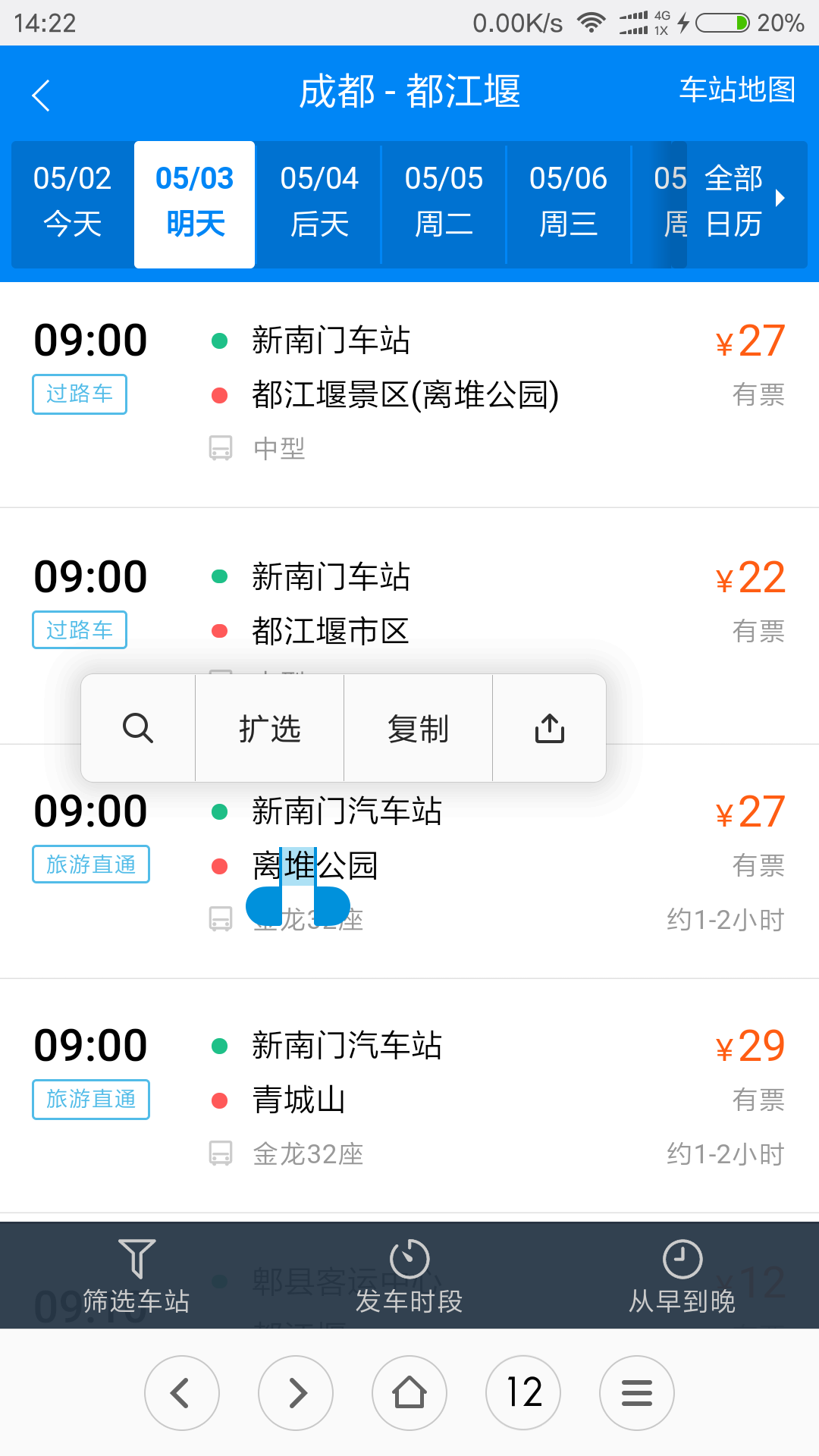Select the 05/02 今天 date tab
This screenshot has height=1456, width=819.
(72, 202)
